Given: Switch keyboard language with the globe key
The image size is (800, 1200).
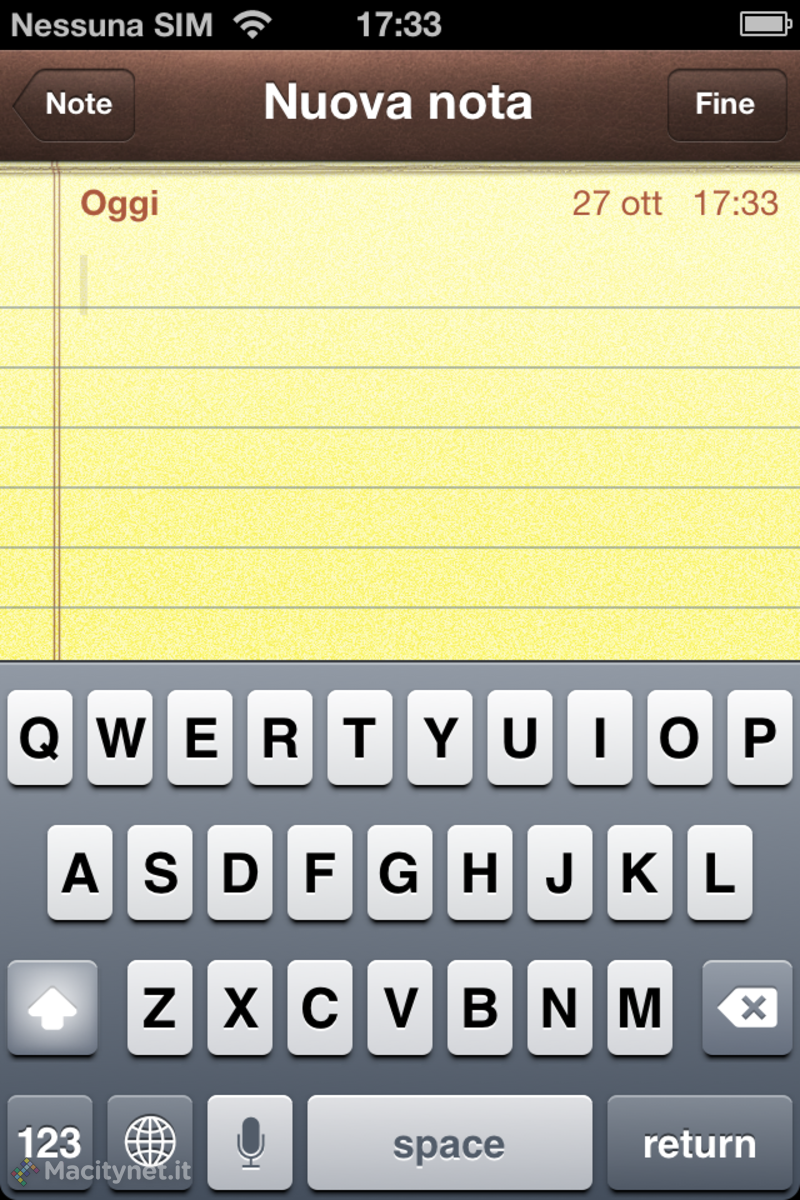Looking at the screenshot, I should point(150,1142).
